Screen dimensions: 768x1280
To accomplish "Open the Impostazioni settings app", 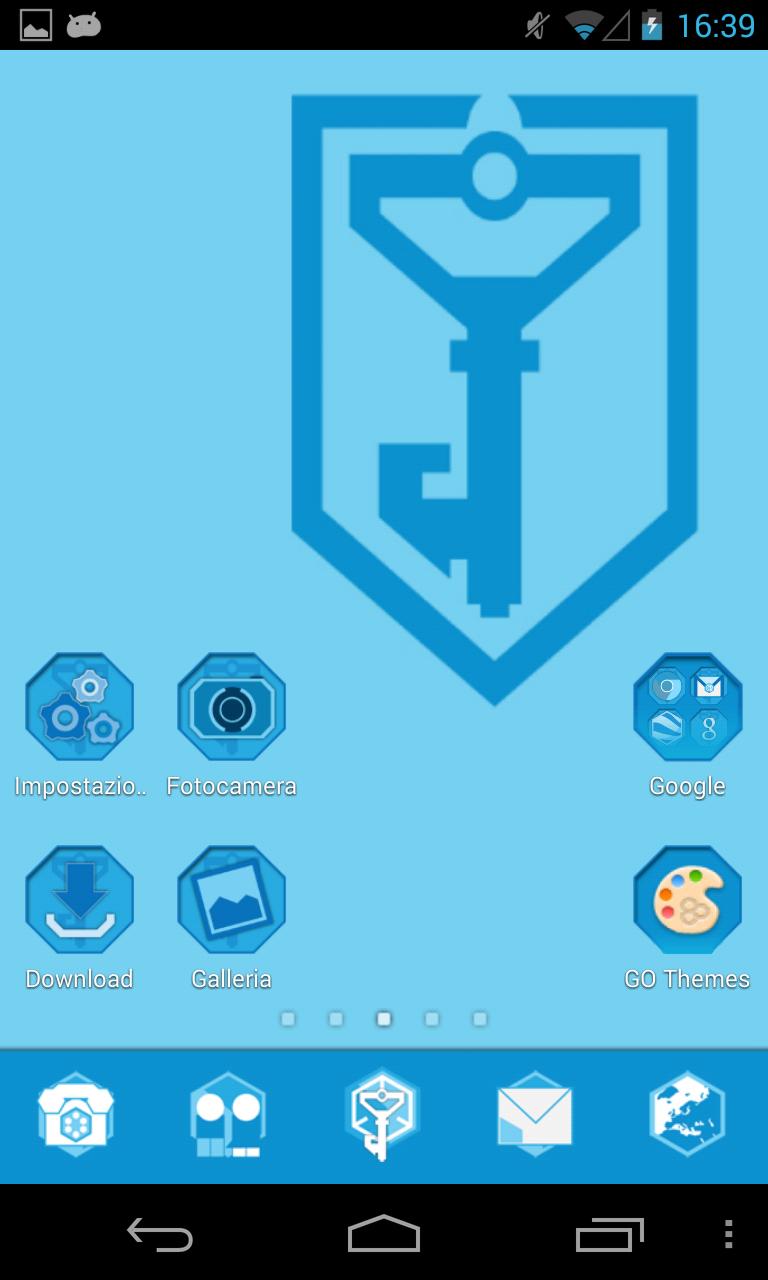I will (x=80, y=707).
